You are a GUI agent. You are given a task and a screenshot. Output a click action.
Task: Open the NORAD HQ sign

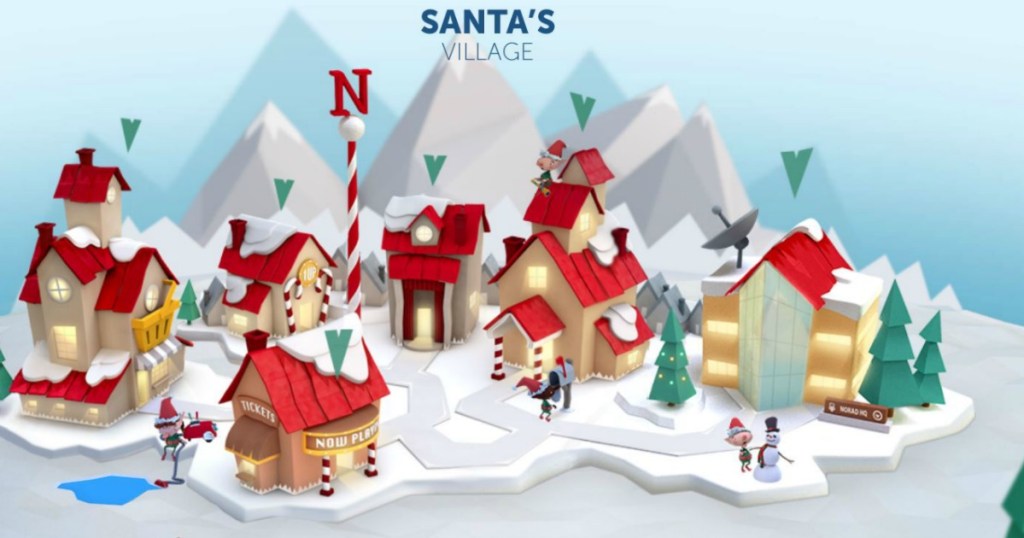857,412
